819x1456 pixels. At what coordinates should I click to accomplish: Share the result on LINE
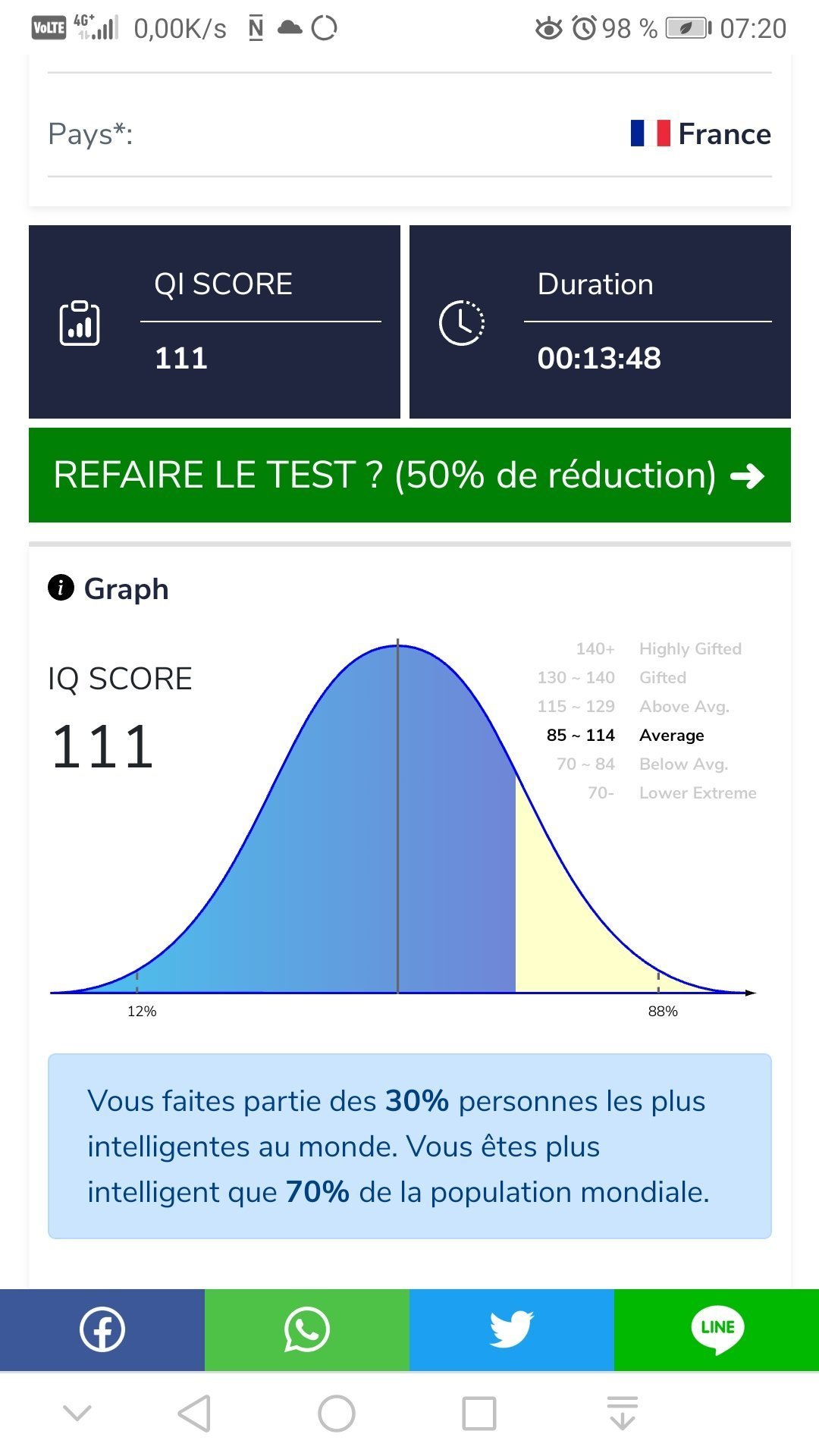click(x=717, y=1329)
